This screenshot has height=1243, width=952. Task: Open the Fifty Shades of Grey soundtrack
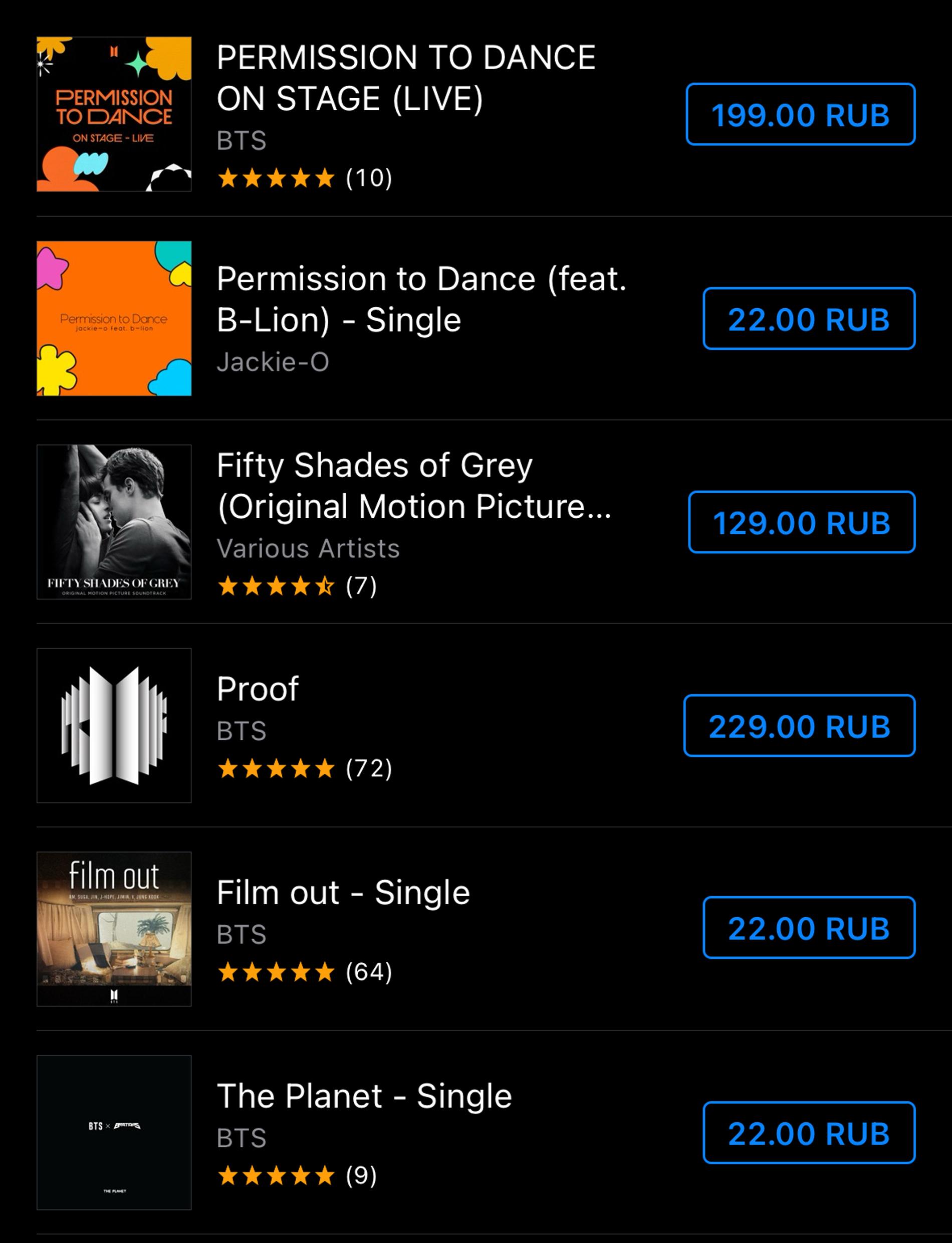pyautogui.click(x=414, y=486)
